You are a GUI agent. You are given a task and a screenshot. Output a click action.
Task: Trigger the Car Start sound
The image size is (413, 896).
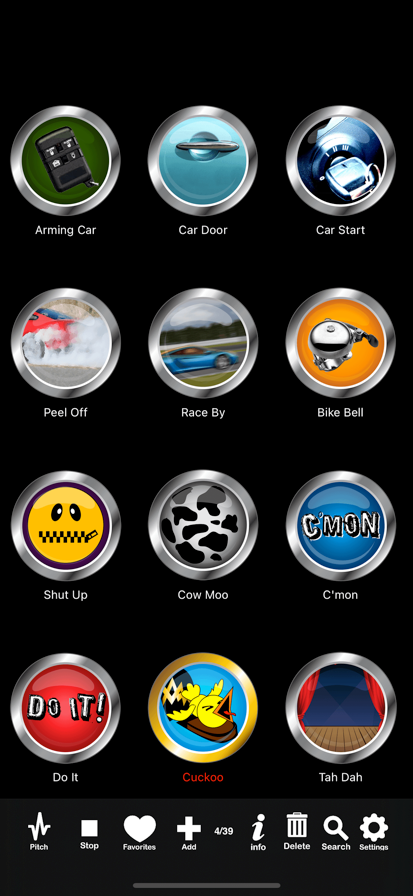tap(340, 161)
